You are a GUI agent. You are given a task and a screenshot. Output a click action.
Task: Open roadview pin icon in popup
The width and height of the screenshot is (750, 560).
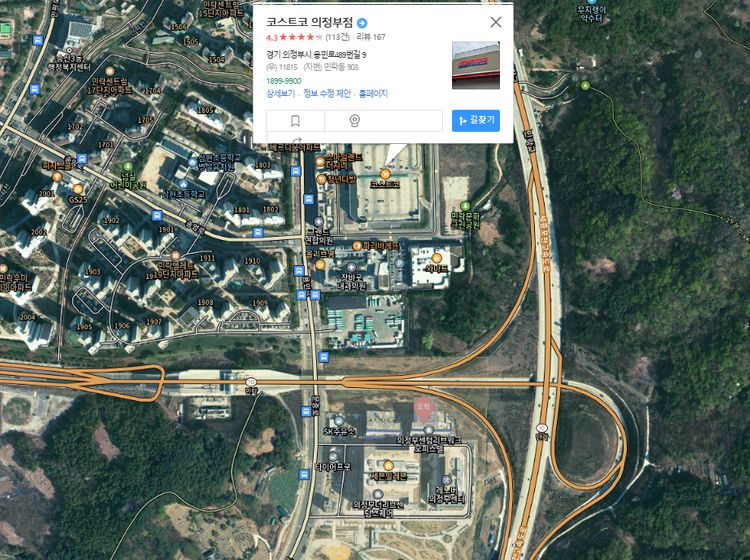[354, 121]
